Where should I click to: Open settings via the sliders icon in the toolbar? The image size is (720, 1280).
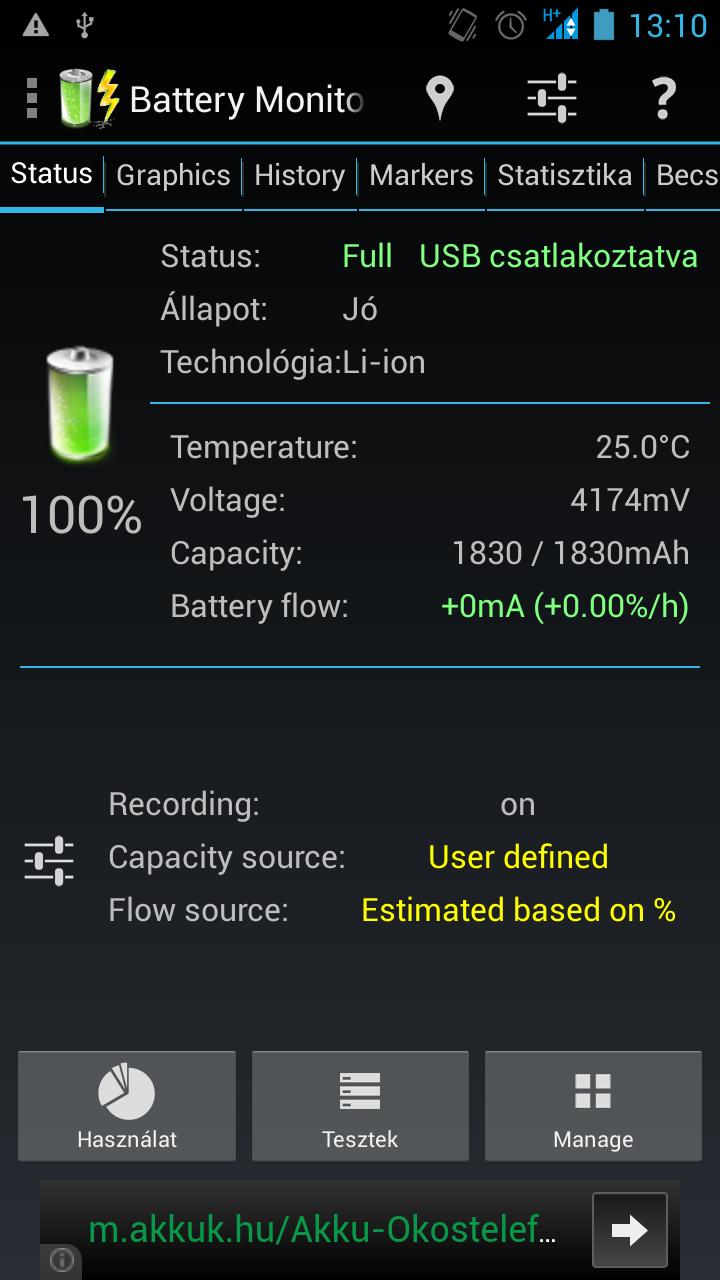pyautogui.click(x=552, y=98)
